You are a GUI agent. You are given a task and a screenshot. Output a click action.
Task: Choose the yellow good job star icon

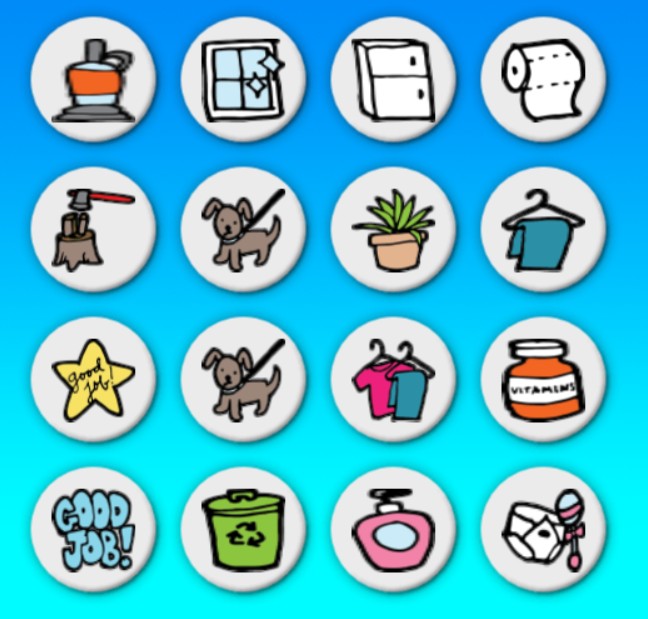(93, 379)
